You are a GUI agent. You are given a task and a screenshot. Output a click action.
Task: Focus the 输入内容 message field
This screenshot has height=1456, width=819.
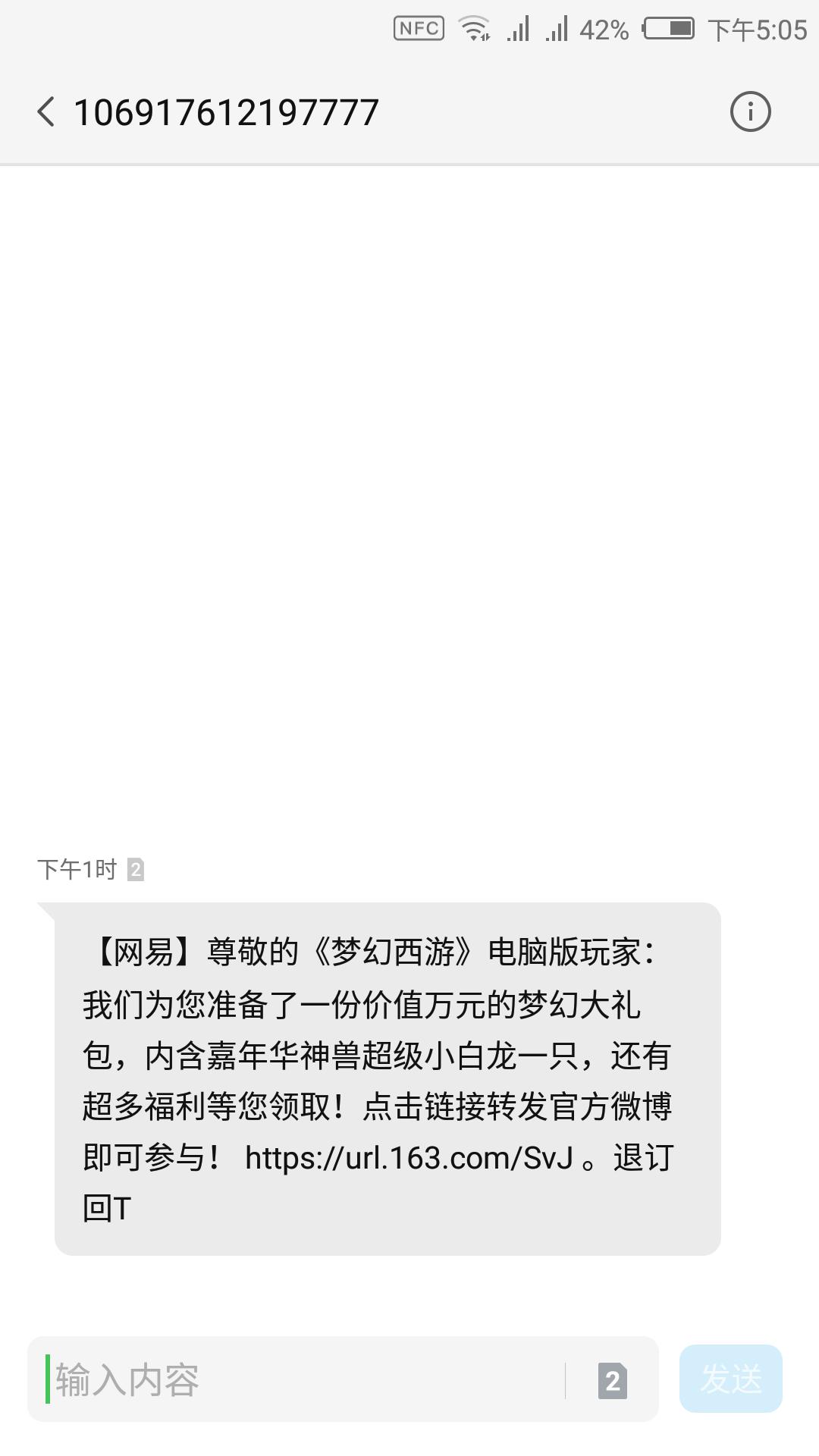coord(303,1379)
